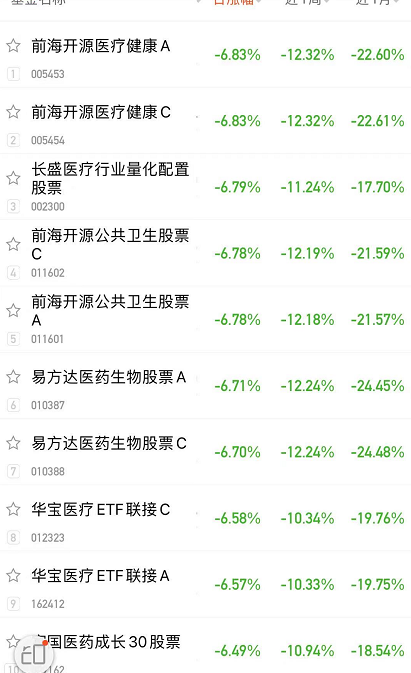Select the star next to 华宝医疗ETF联接C
Screen dimensions: 411x673
[13, 509]
